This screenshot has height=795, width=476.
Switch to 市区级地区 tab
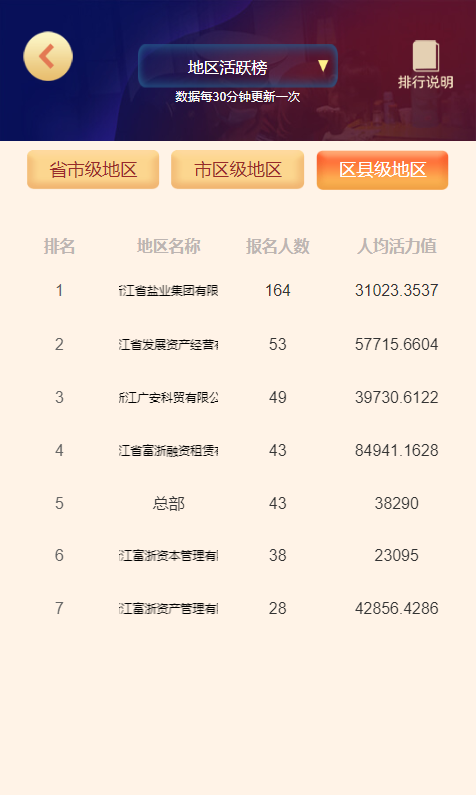237,170
